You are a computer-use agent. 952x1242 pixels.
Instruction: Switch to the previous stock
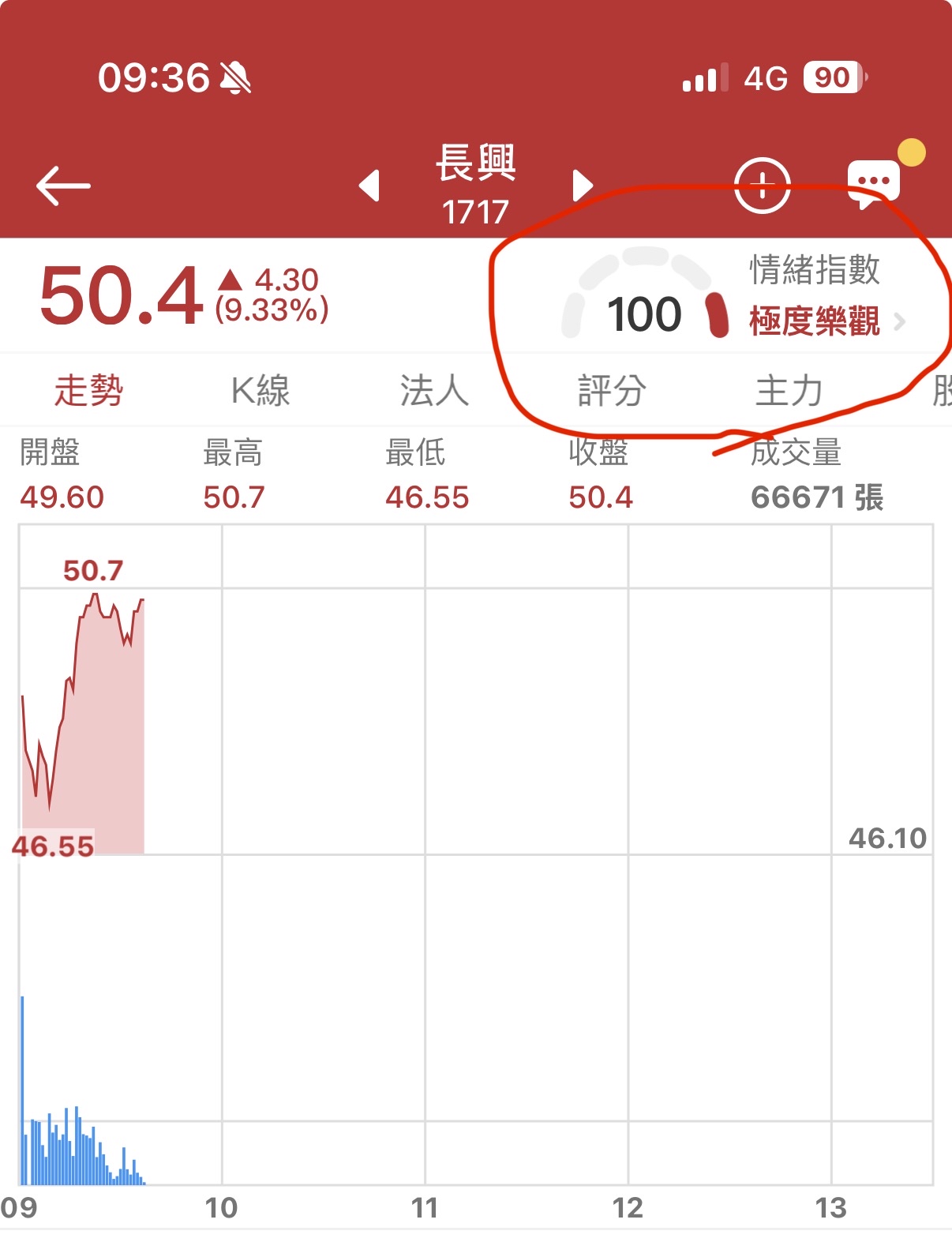(369, 186)
